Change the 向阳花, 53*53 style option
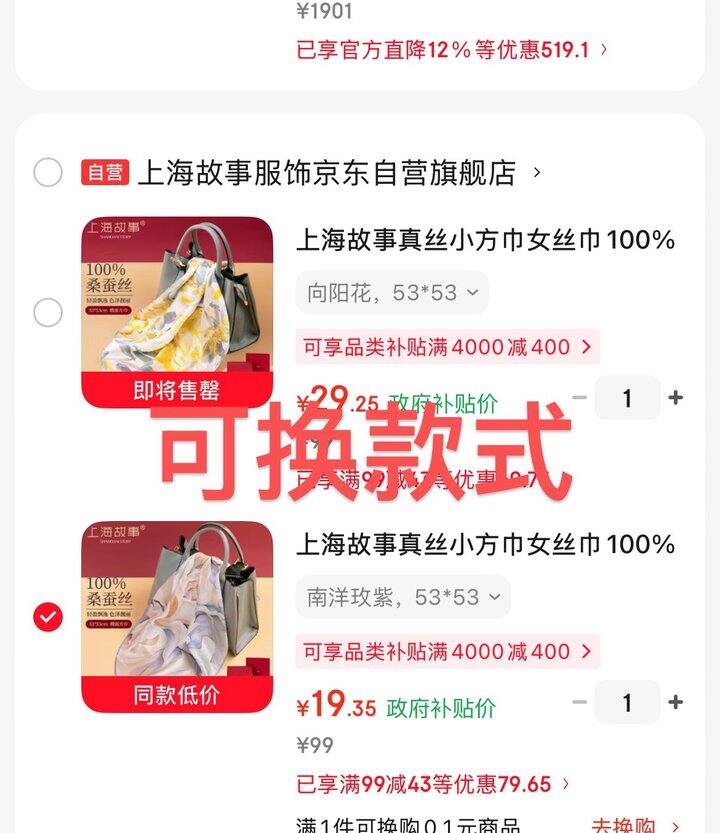Viewport: 720px width, 833px height. (x=392, y=293)
